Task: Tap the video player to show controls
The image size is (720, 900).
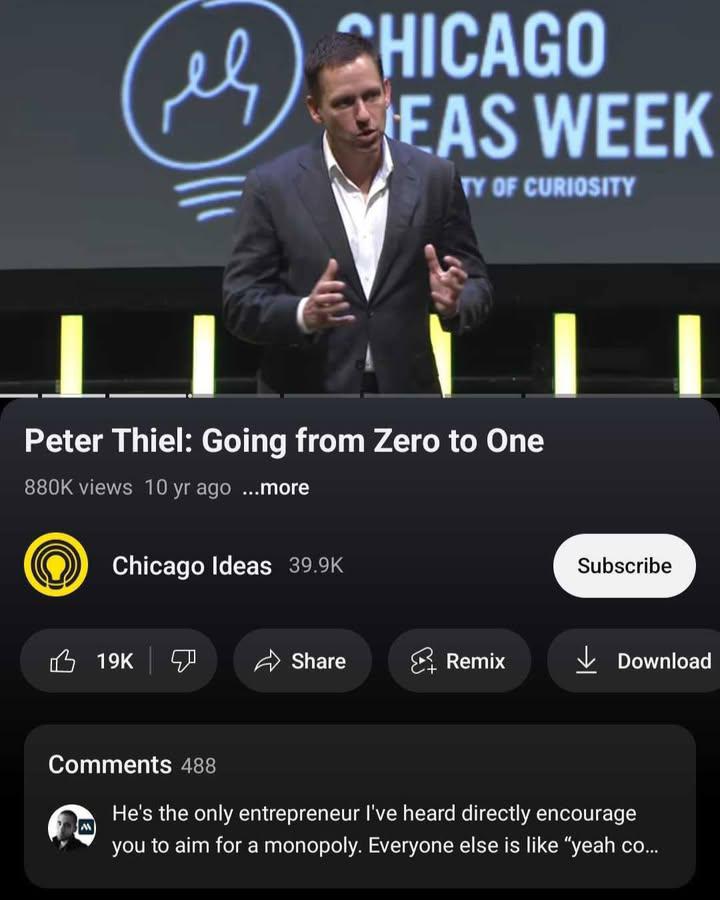Action: 360,200
